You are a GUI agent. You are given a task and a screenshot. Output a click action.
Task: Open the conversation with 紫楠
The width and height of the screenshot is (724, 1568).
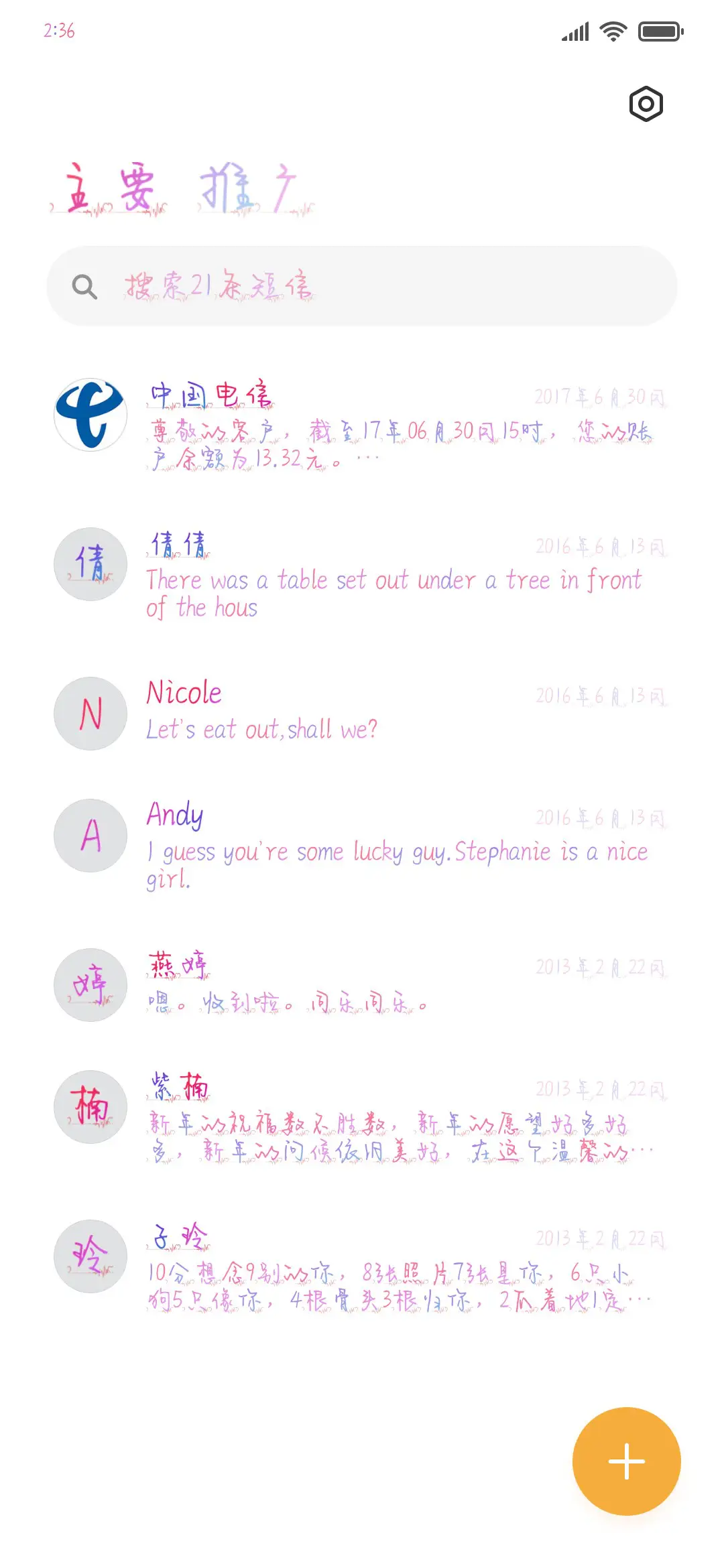point(362,1118)
